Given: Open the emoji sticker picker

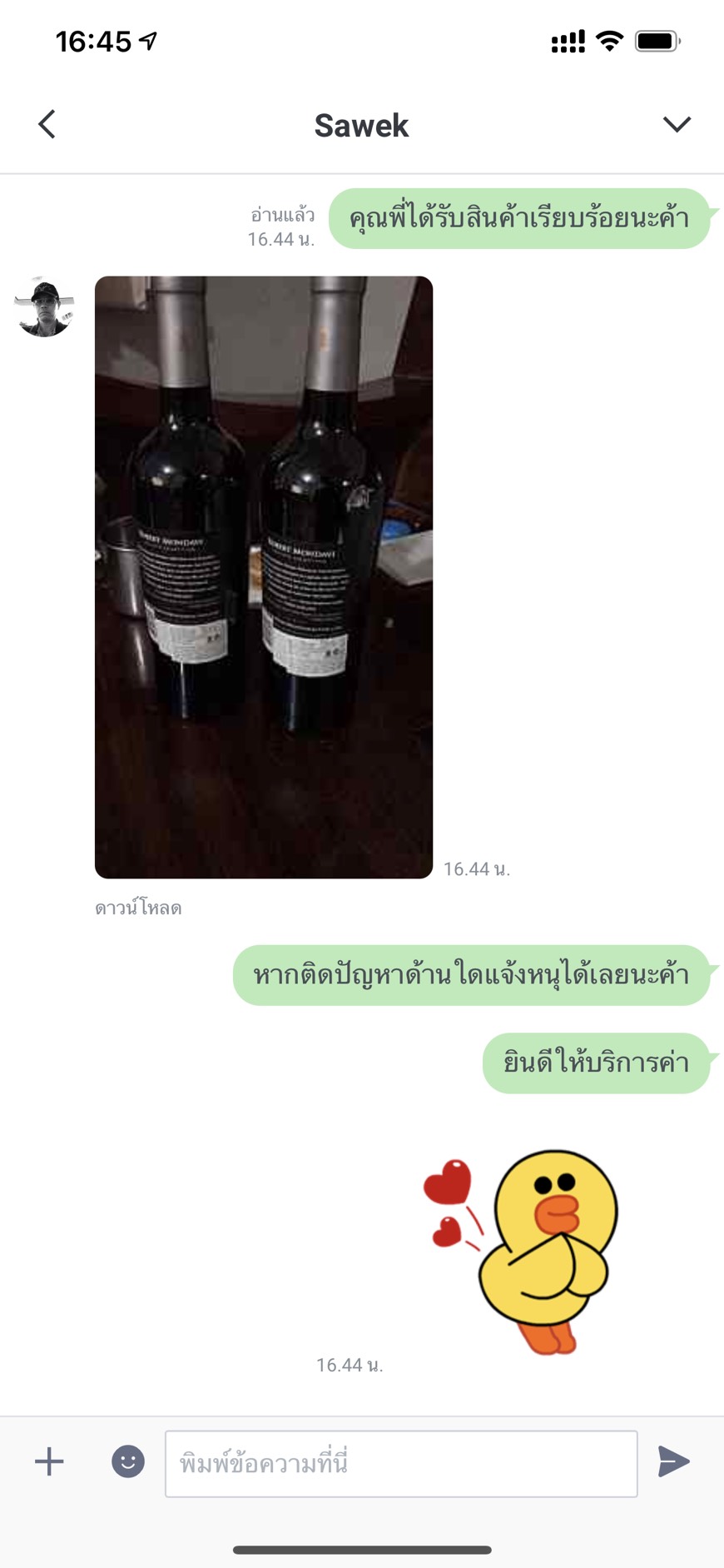Looking at the screenshot, I should (128, 1461).
